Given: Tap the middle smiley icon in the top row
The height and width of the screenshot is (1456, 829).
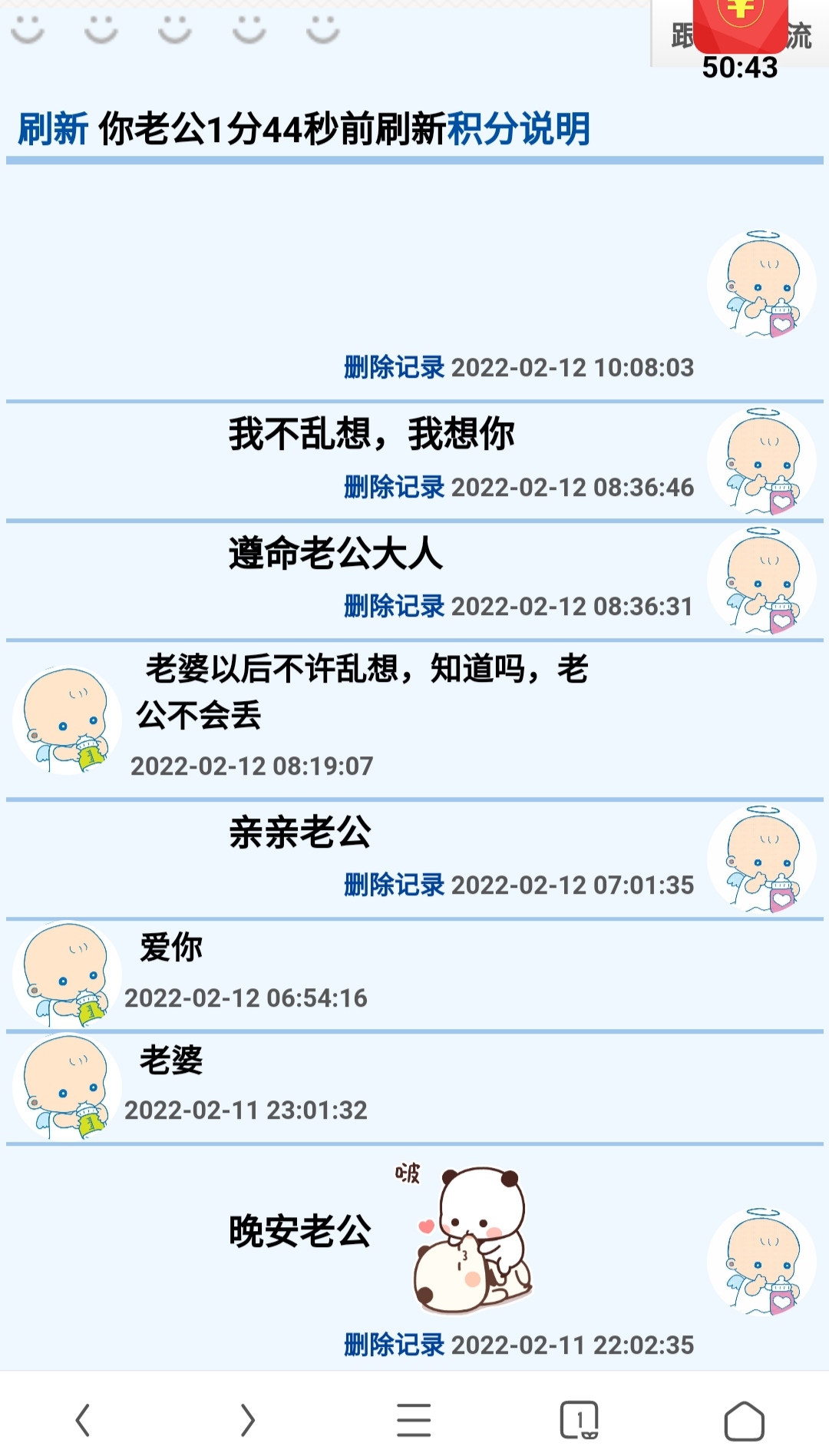Looking at the screenshot, I should tap(175, 28).
